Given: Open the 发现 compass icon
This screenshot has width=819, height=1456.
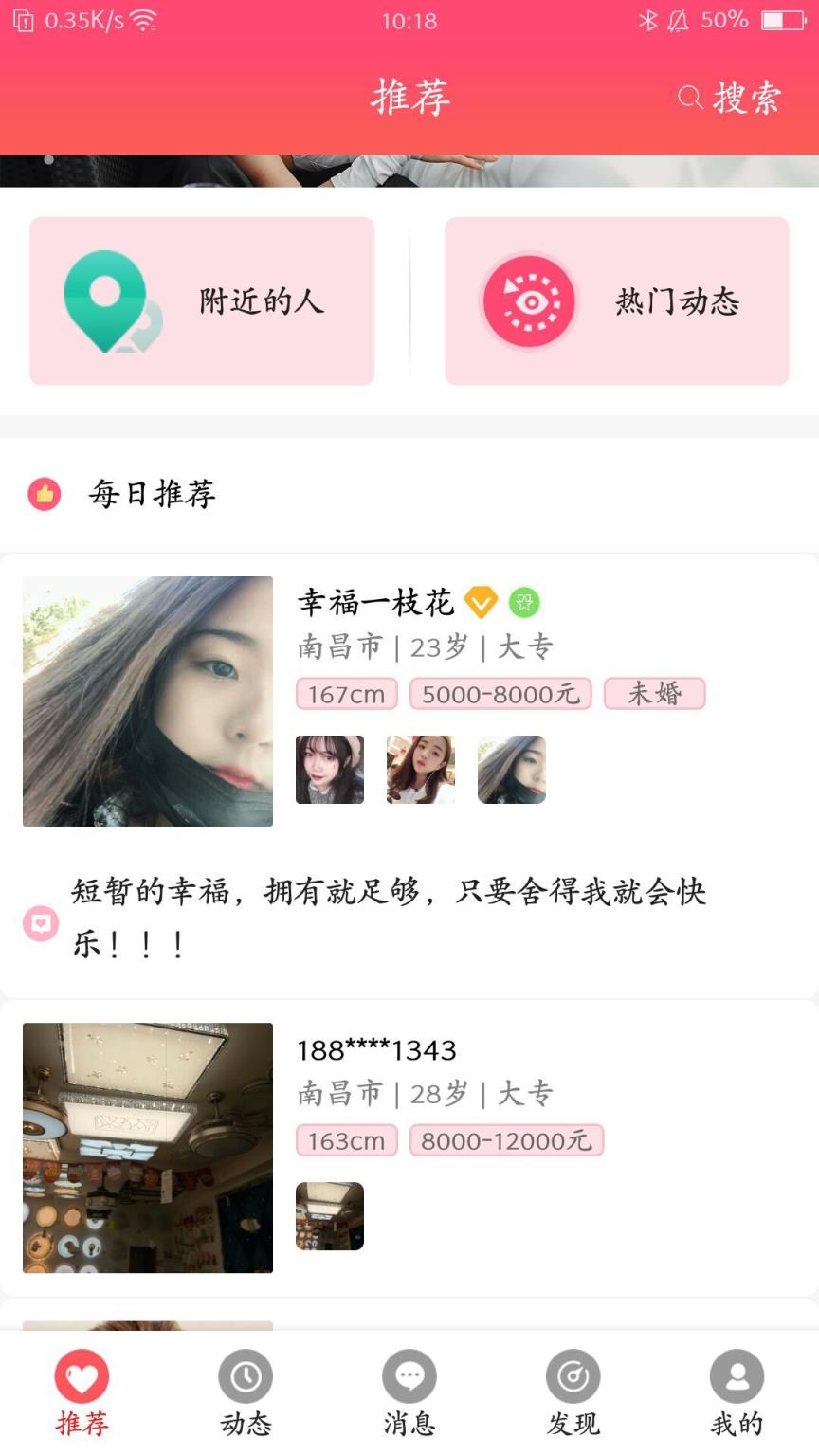Looking at the screenshot, I should pyautogui.click(x=573, y=1375).
